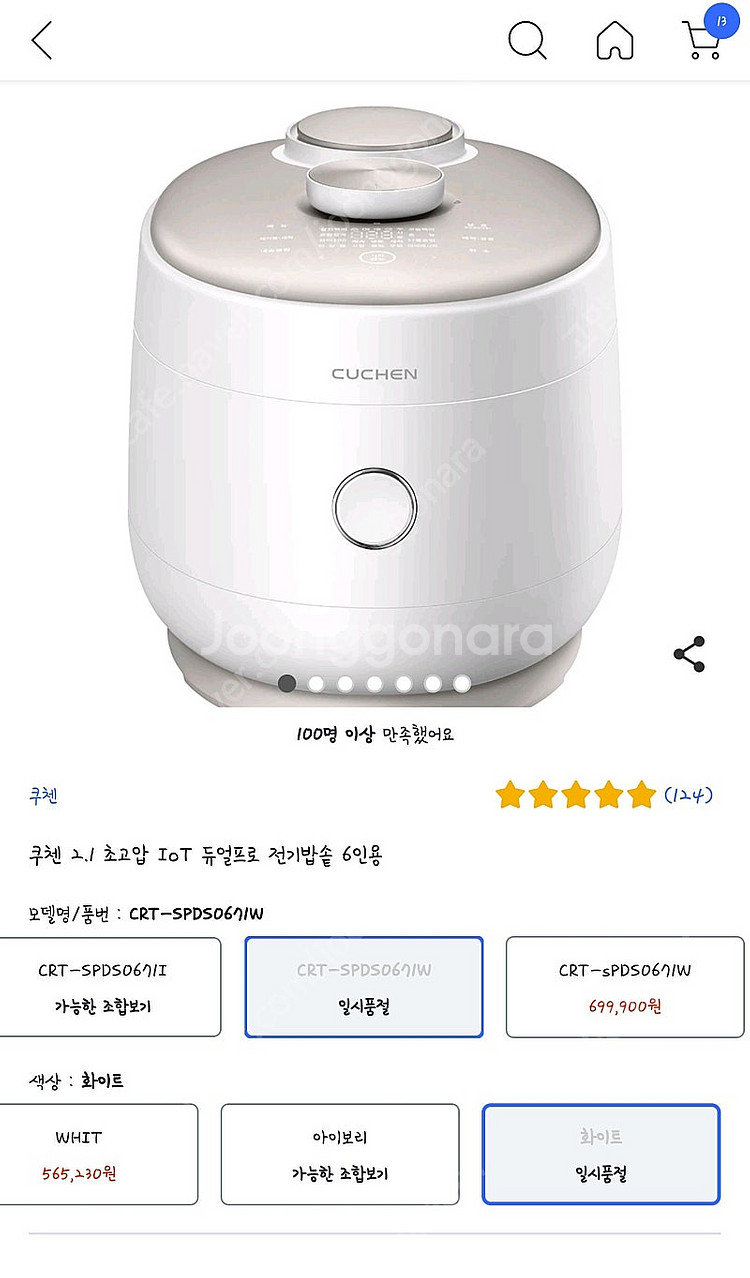View the 124 star reviews
Screen dimensions: 750x1278
[x=603, y=796]
